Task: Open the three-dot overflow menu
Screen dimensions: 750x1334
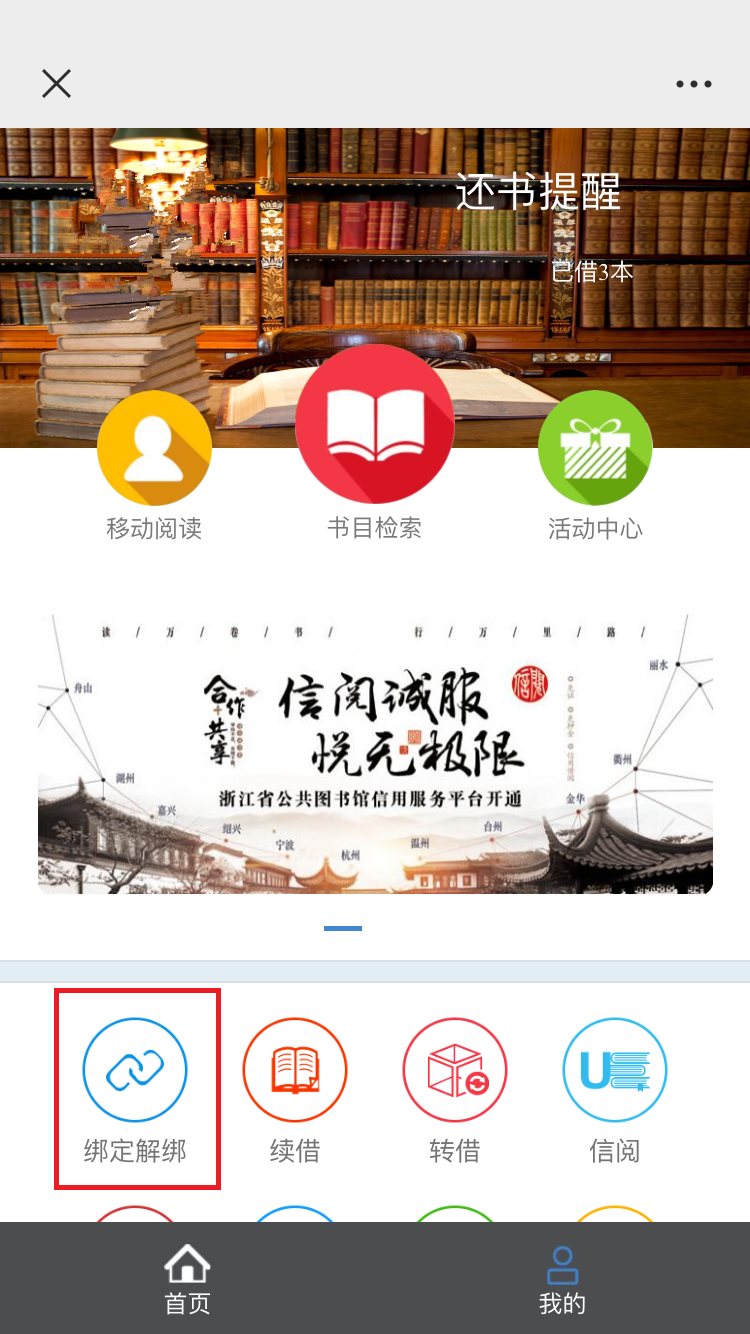Action: tap(693, 84)
